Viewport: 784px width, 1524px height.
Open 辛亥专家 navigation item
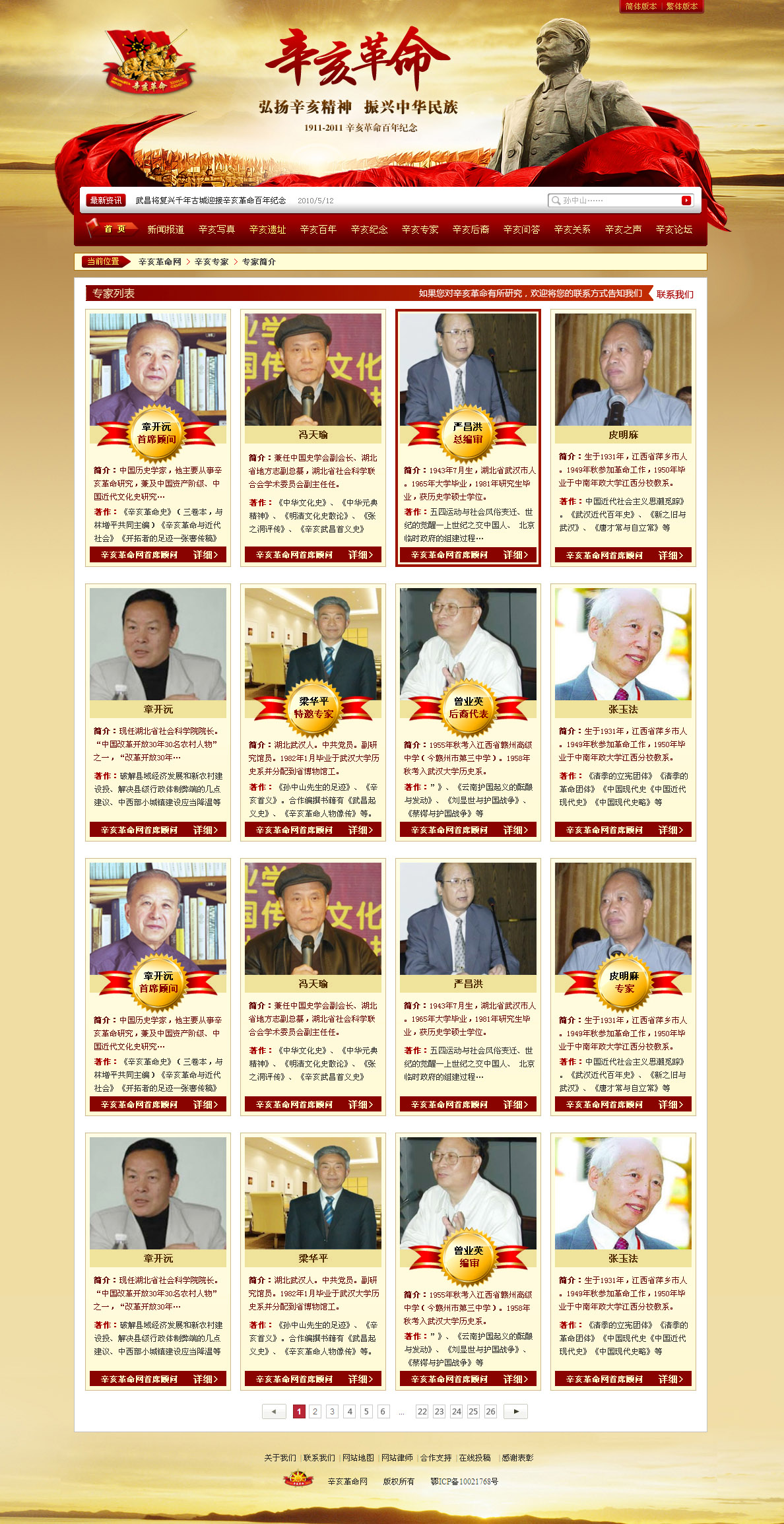point(420,229)
